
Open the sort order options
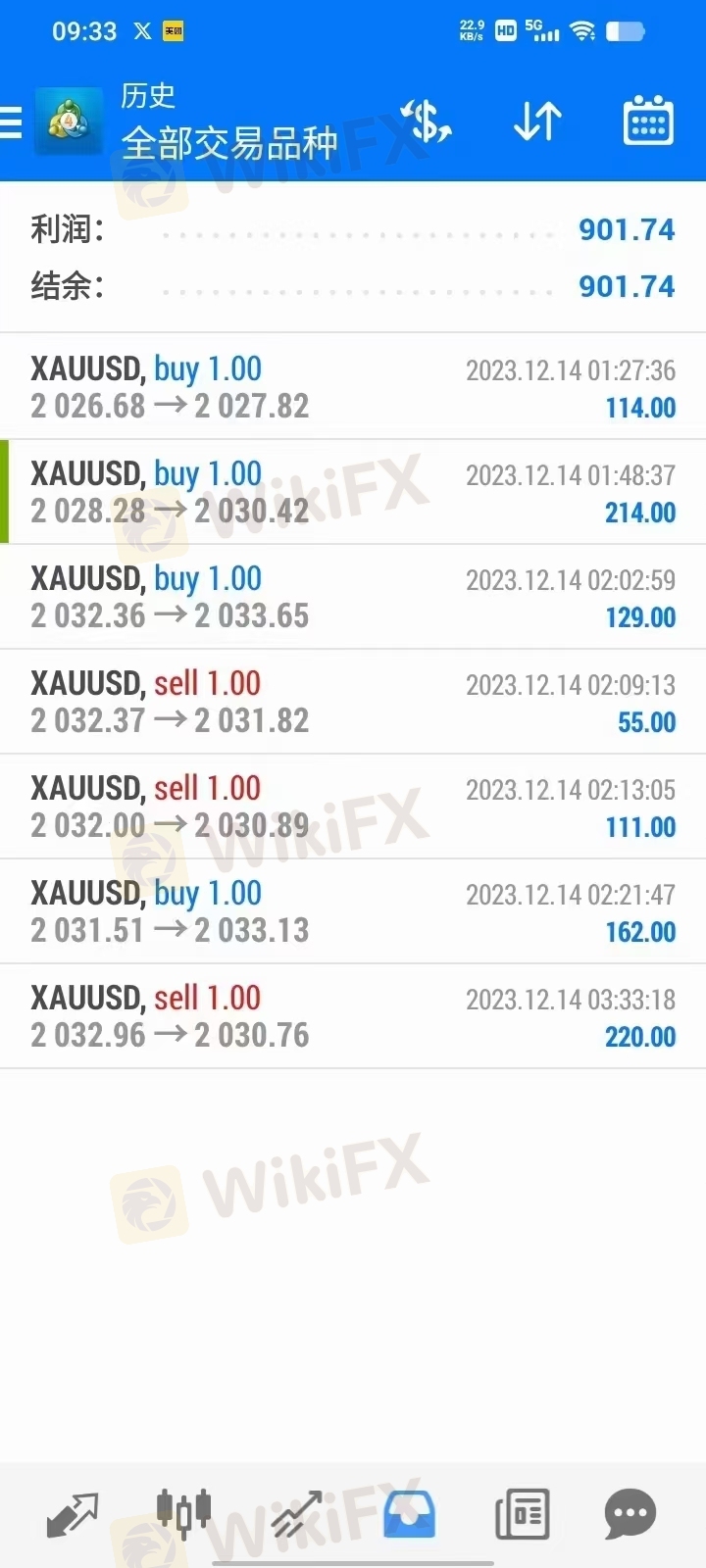(537, 122)
